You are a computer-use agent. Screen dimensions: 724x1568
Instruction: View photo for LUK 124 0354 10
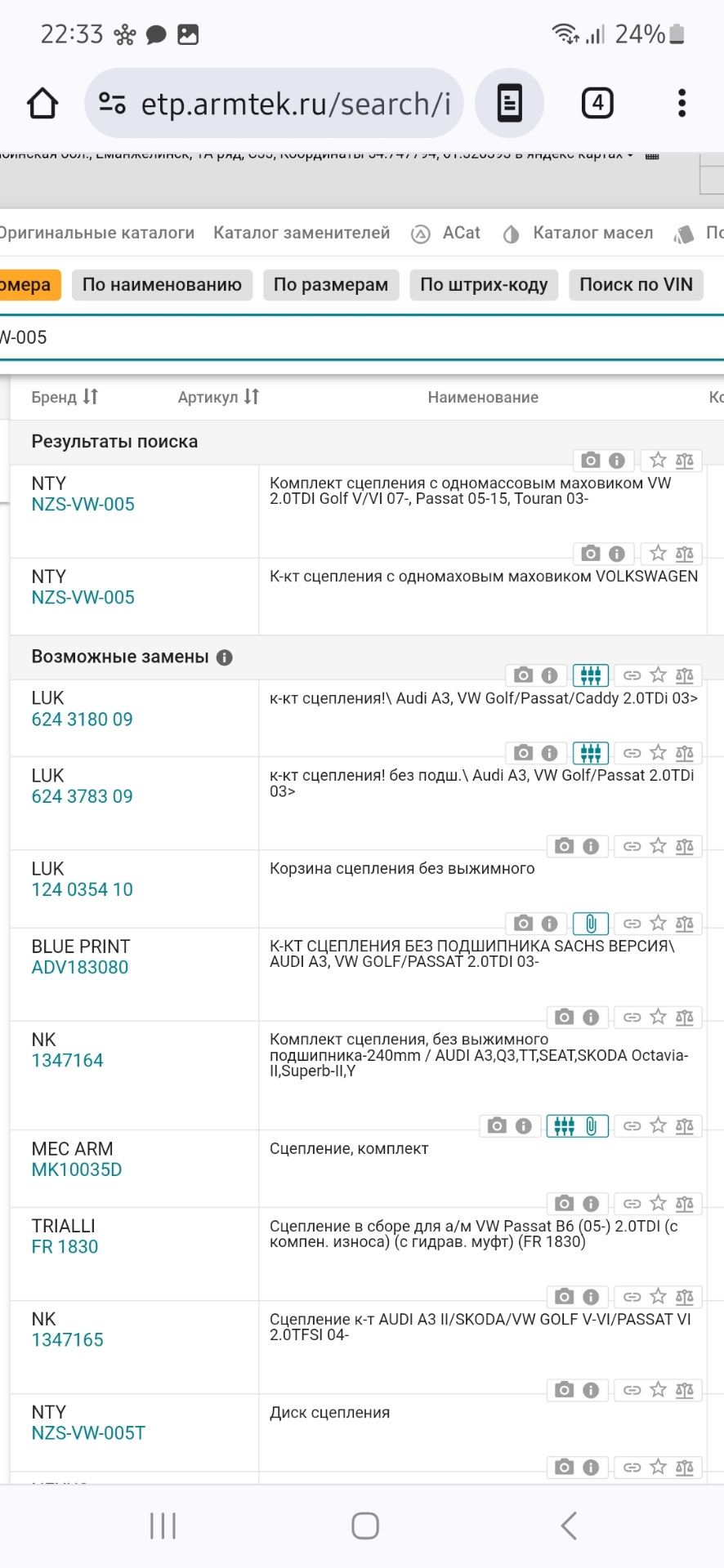pos(564,846)
